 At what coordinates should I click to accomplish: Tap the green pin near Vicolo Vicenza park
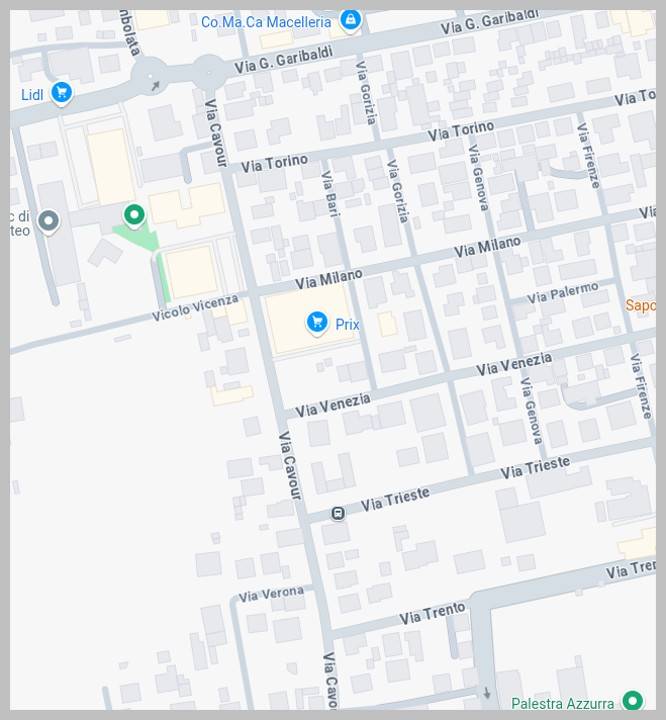(x=134, y=215)
